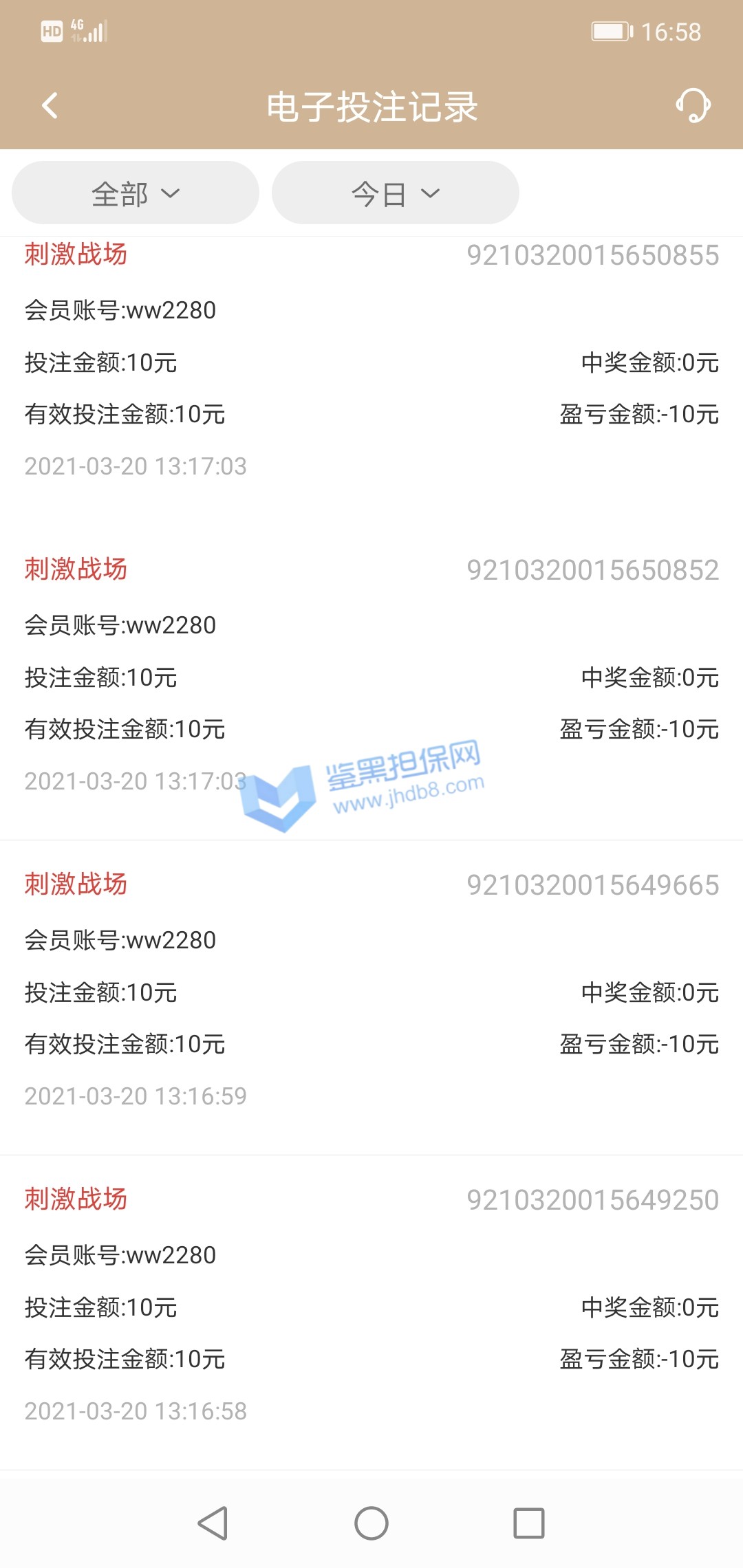Expand the 今日 date dropdown
Screen dimensions: 743x1568
point(395,193)
